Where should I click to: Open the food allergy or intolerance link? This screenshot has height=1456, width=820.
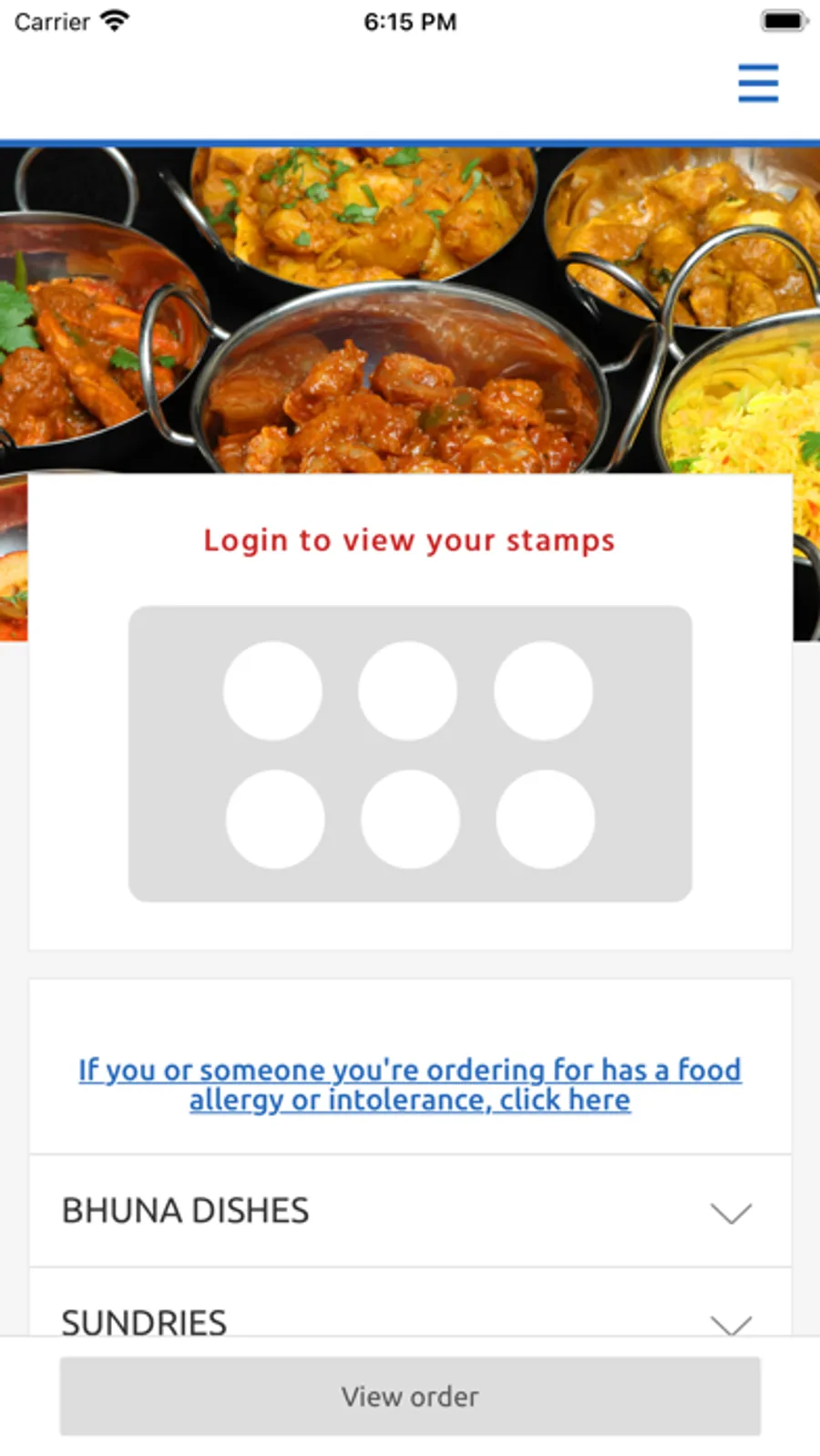coord(410,1084)
